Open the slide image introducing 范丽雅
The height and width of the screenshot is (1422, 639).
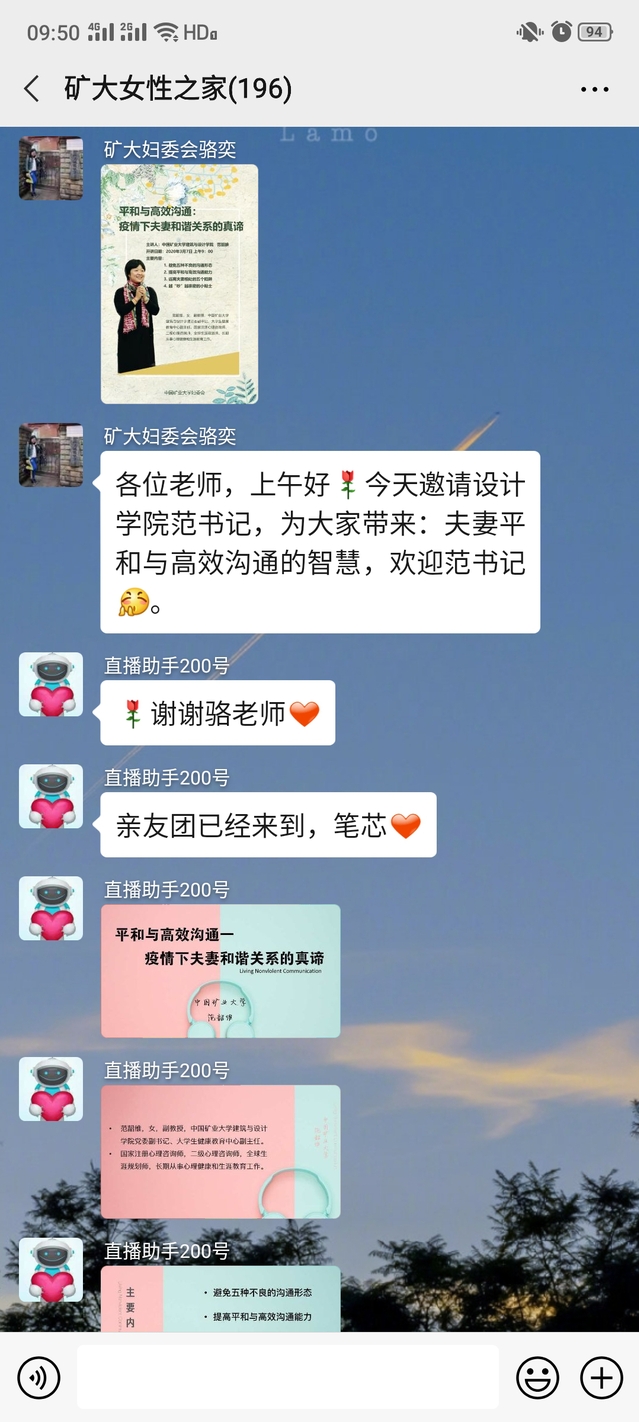click(x=220, y=1151)
